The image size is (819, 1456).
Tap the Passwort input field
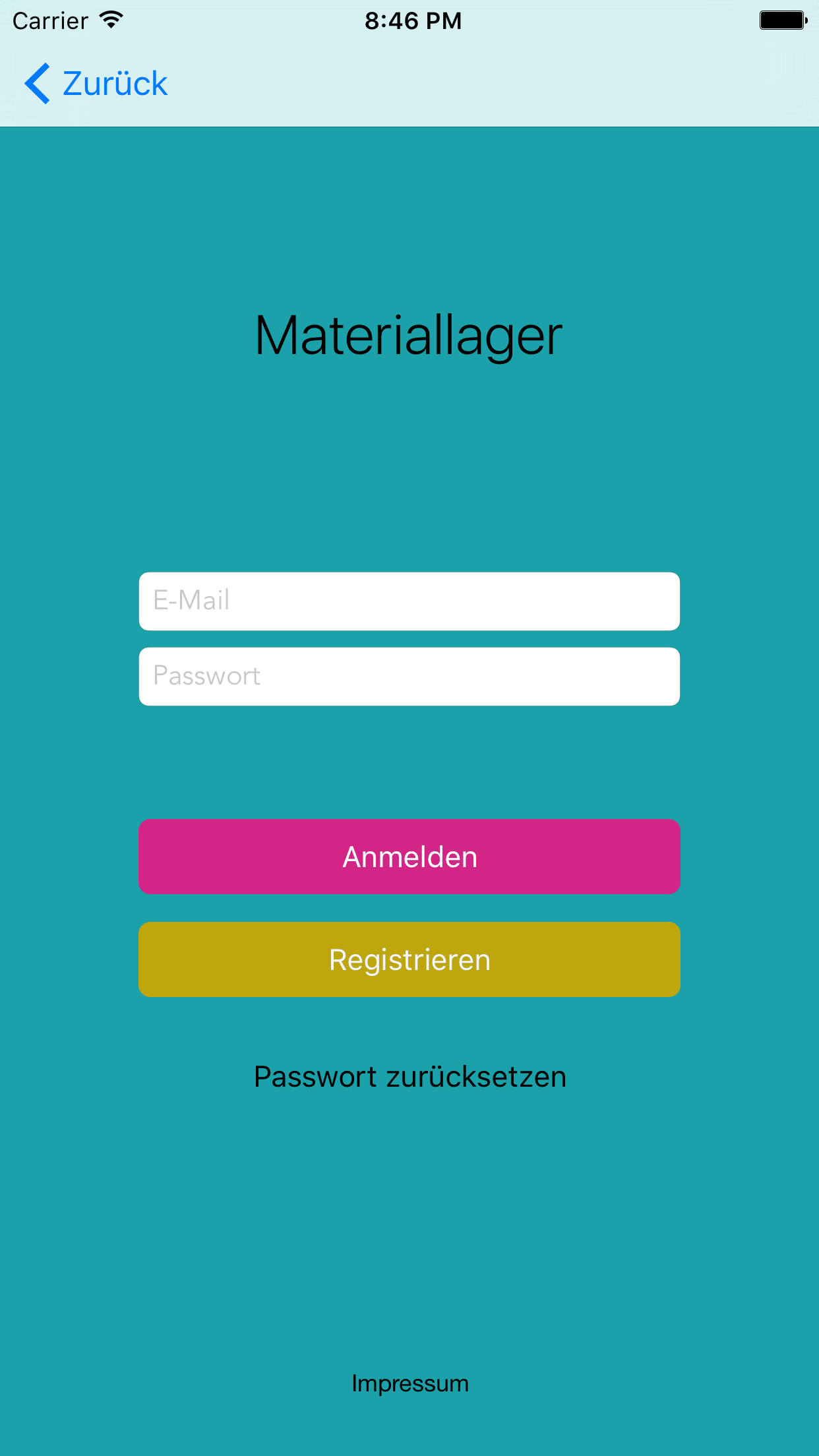click(x=409, y=676)
